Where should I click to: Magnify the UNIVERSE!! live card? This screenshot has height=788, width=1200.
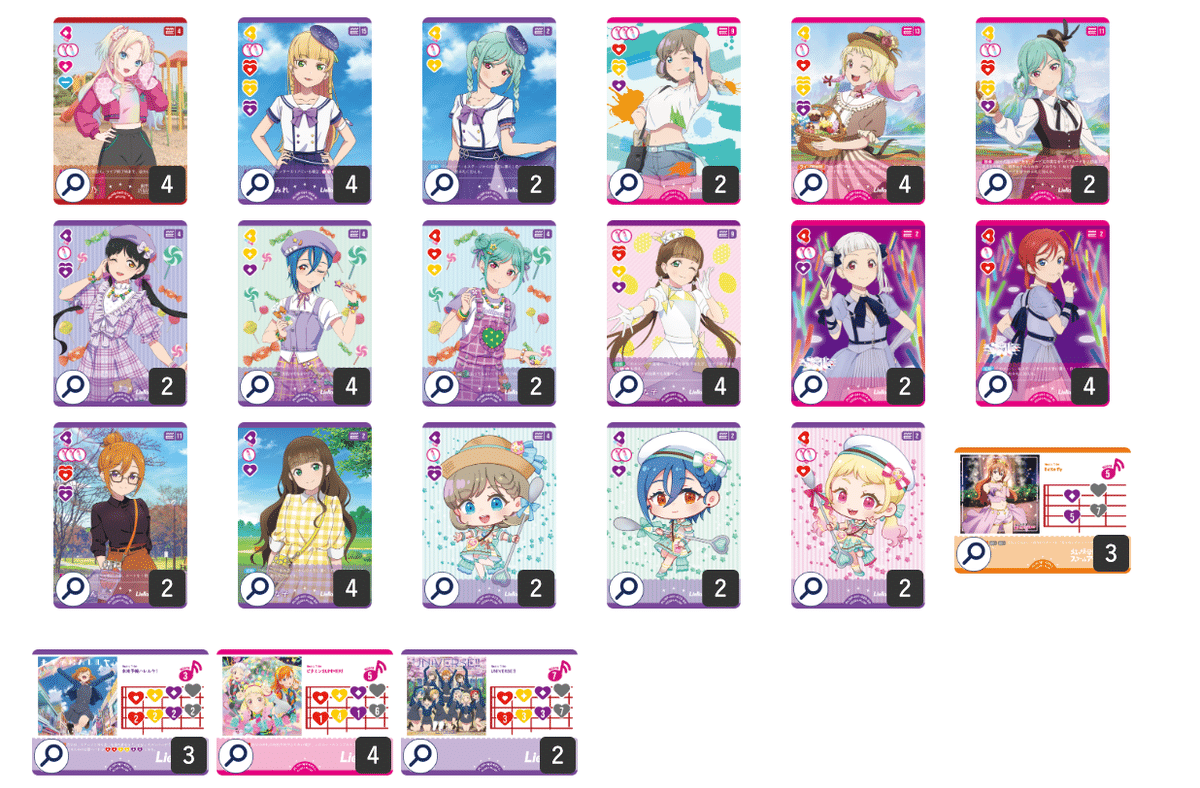pos(422,754)
